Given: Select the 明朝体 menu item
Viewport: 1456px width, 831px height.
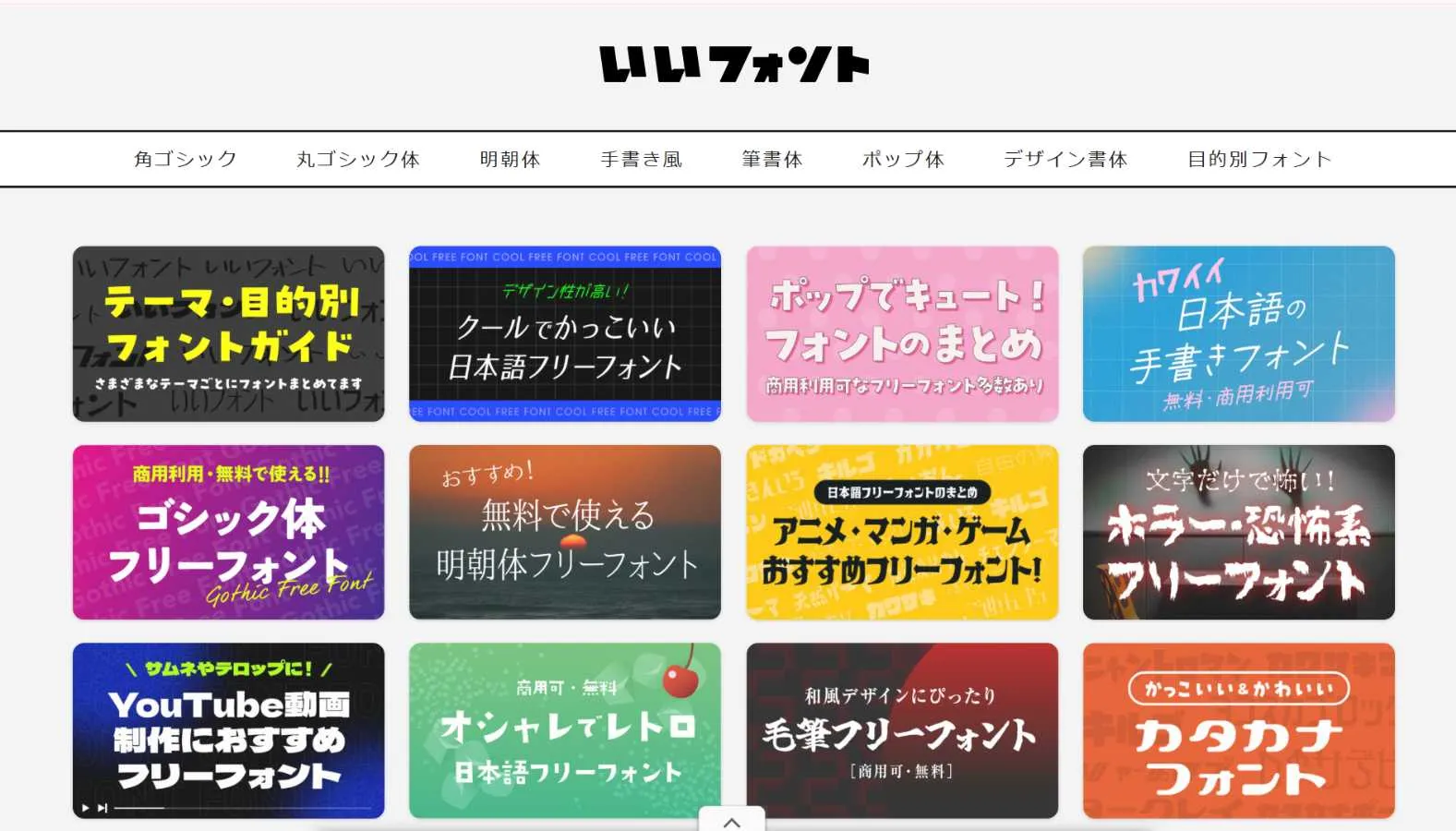Looking at the screenshot, I should [510, 159].
